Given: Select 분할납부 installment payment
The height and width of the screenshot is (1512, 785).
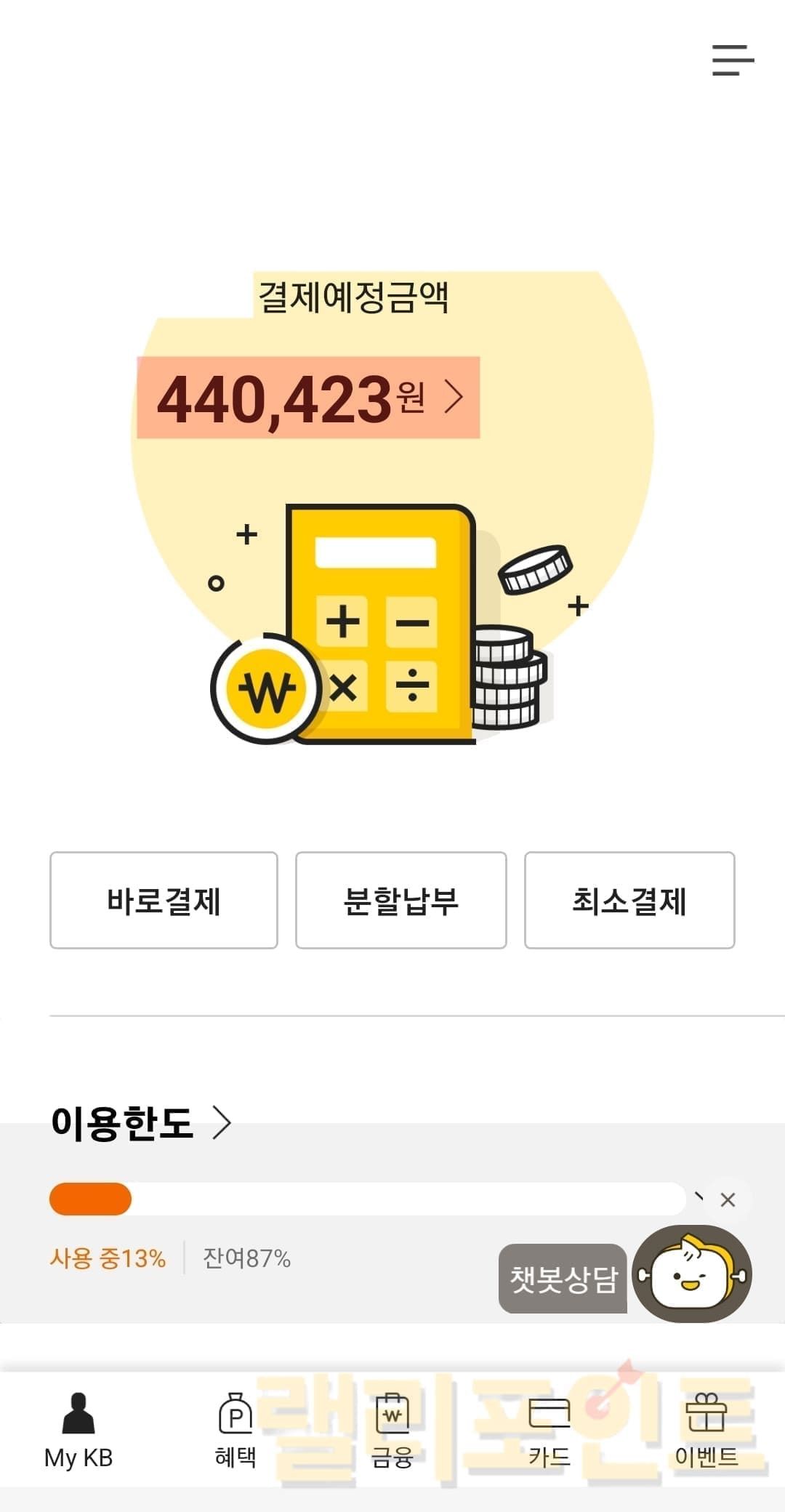Looking at the screenshot, I should [400, 900].
